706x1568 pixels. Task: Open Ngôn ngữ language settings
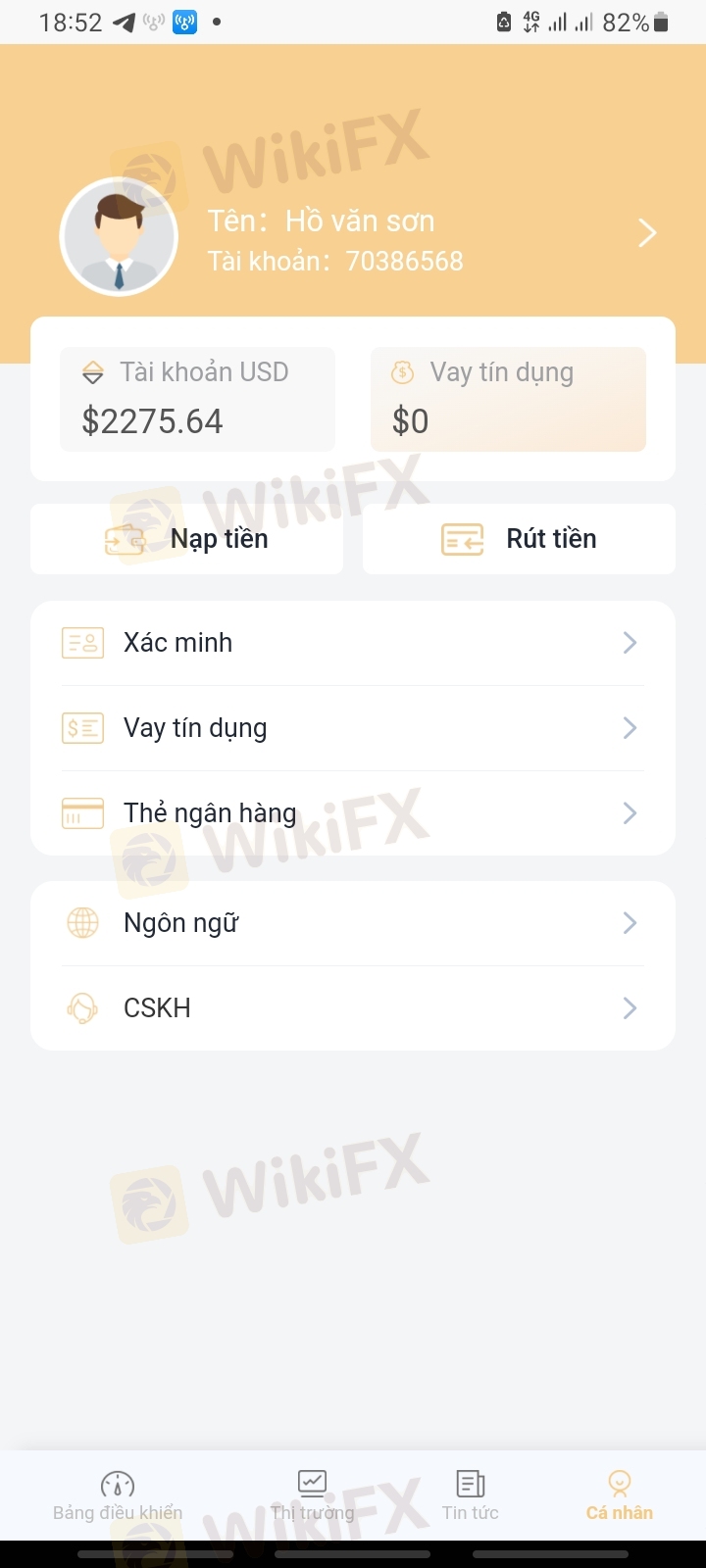tap(353, 923)
